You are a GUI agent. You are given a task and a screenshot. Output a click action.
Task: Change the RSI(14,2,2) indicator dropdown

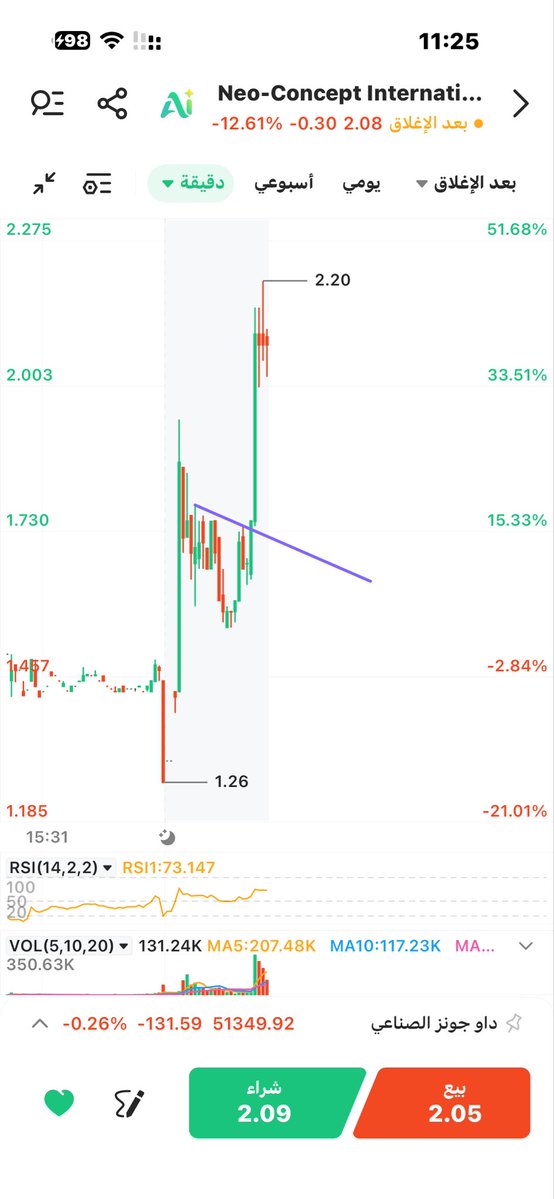[61, 867]
